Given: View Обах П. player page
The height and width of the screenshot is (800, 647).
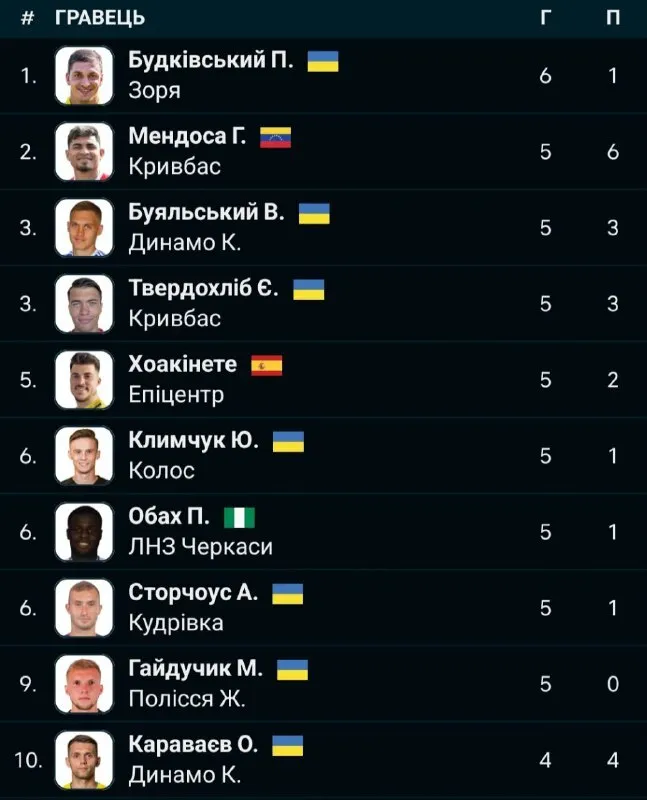Looking at the screenshot, I should tap(169, 518).
